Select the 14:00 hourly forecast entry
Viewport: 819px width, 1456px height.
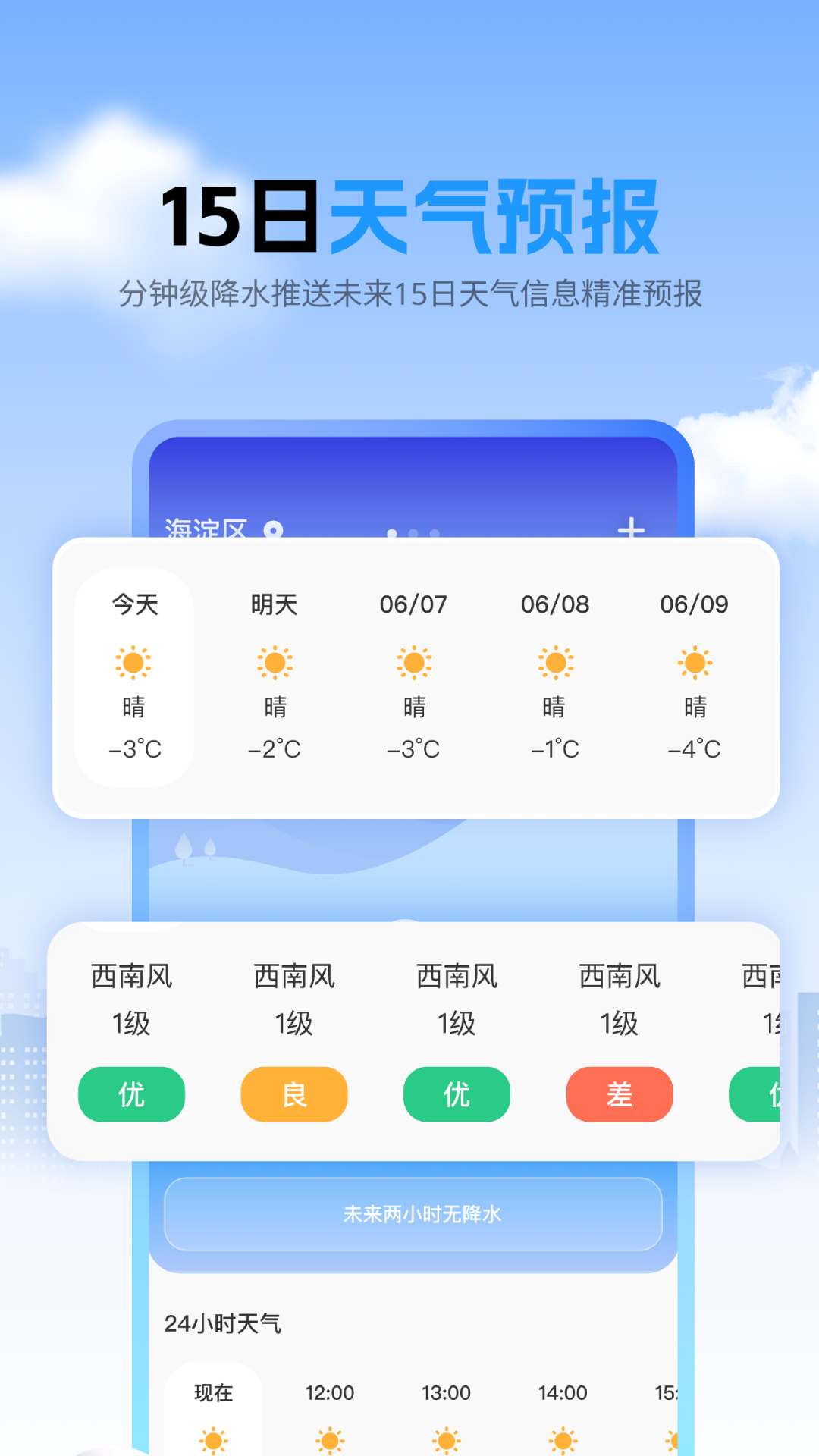pyautogui.click(x=563, y=1393)
